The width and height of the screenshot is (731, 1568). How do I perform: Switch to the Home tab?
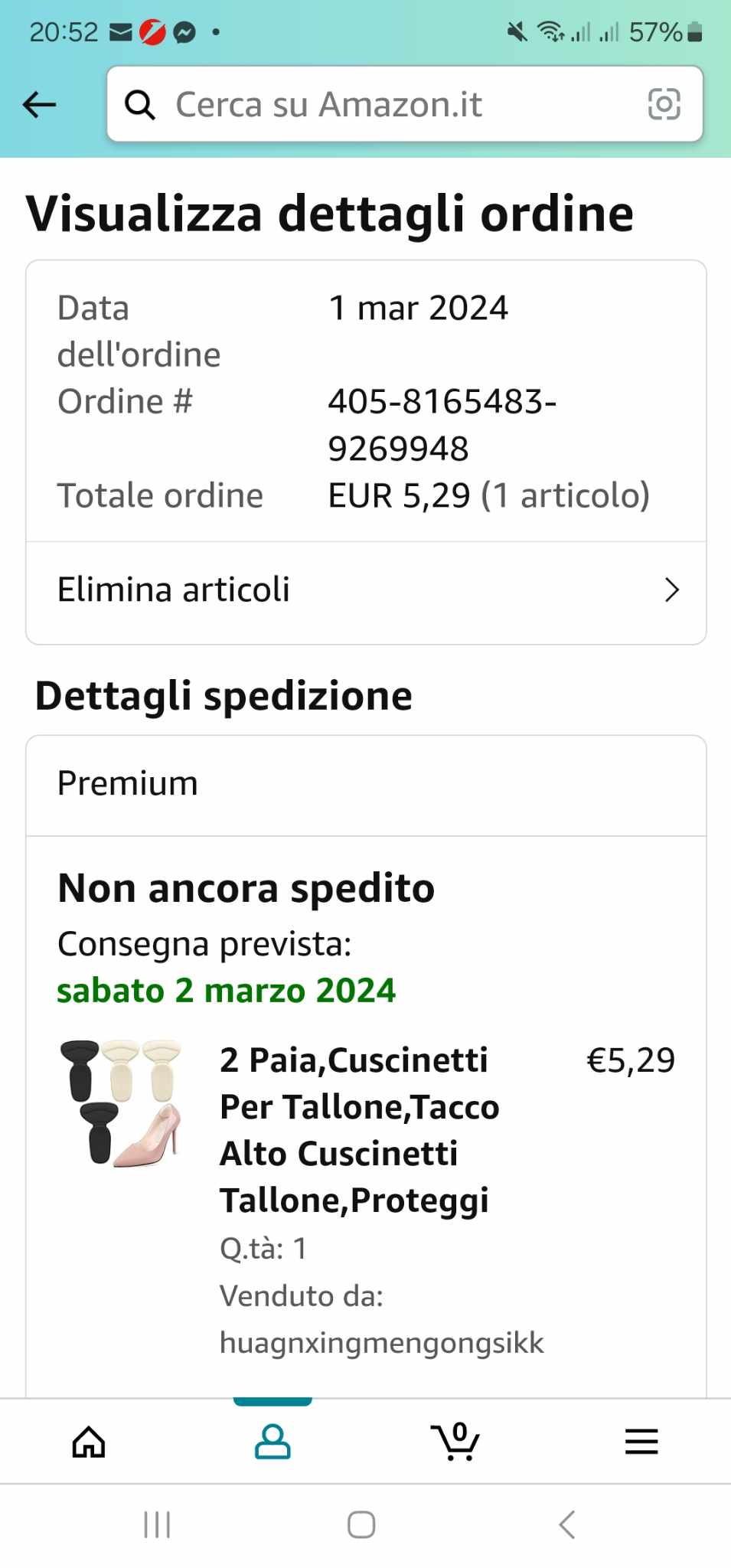pos(89,1442)
